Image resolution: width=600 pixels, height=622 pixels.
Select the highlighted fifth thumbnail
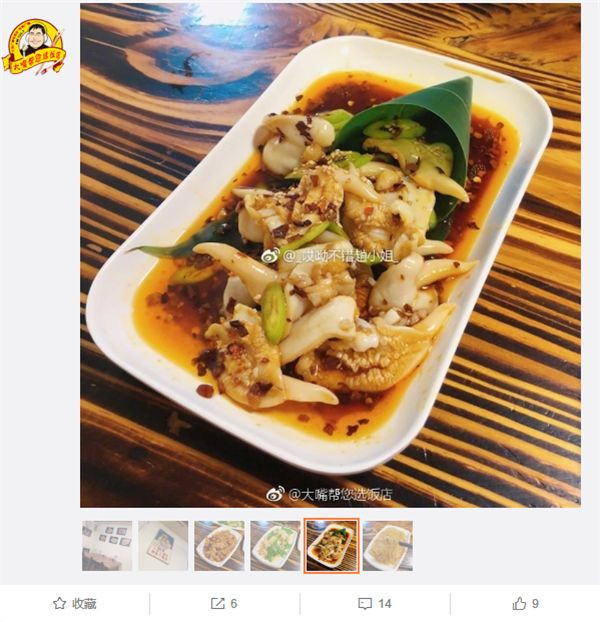tap(331, 545)
